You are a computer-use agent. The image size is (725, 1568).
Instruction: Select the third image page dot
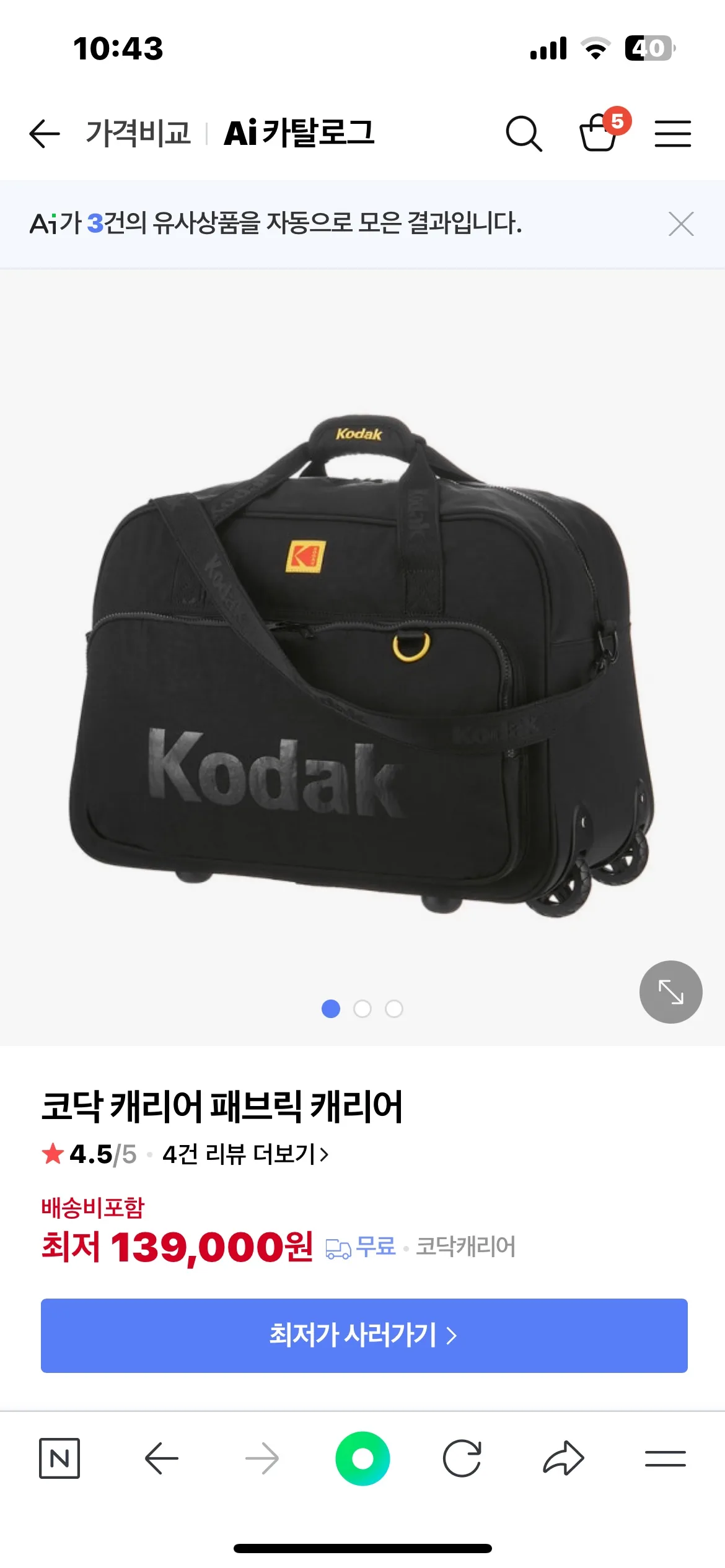(x=394, y=1009)
